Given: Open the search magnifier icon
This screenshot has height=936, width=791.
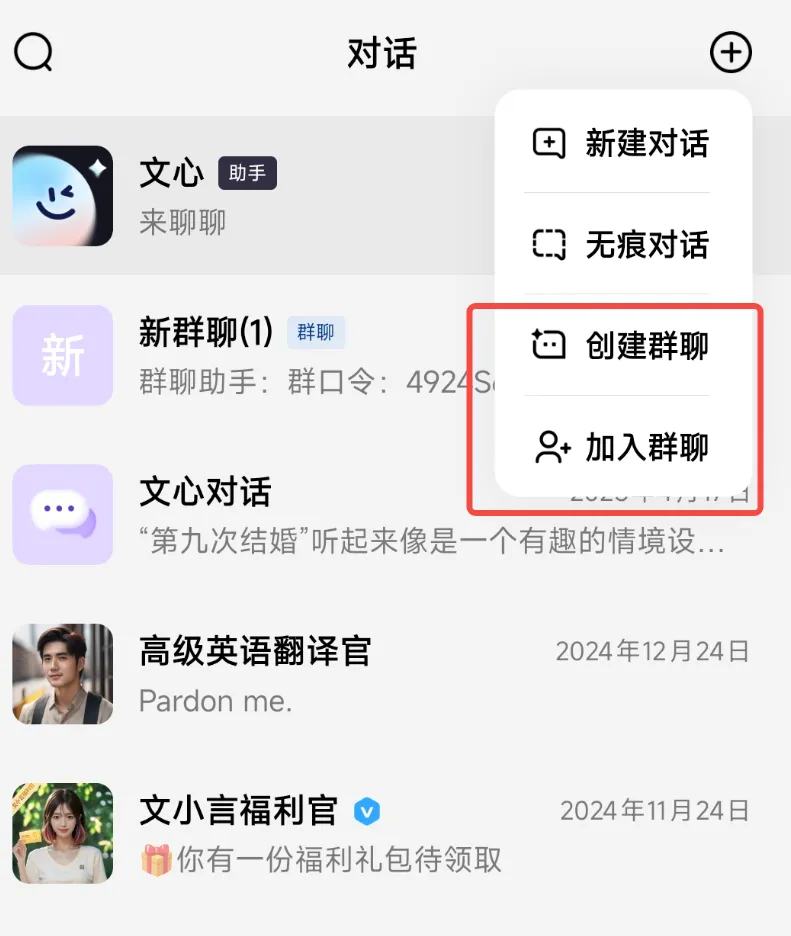Looking at the screenshot, I should click(34, 52).
